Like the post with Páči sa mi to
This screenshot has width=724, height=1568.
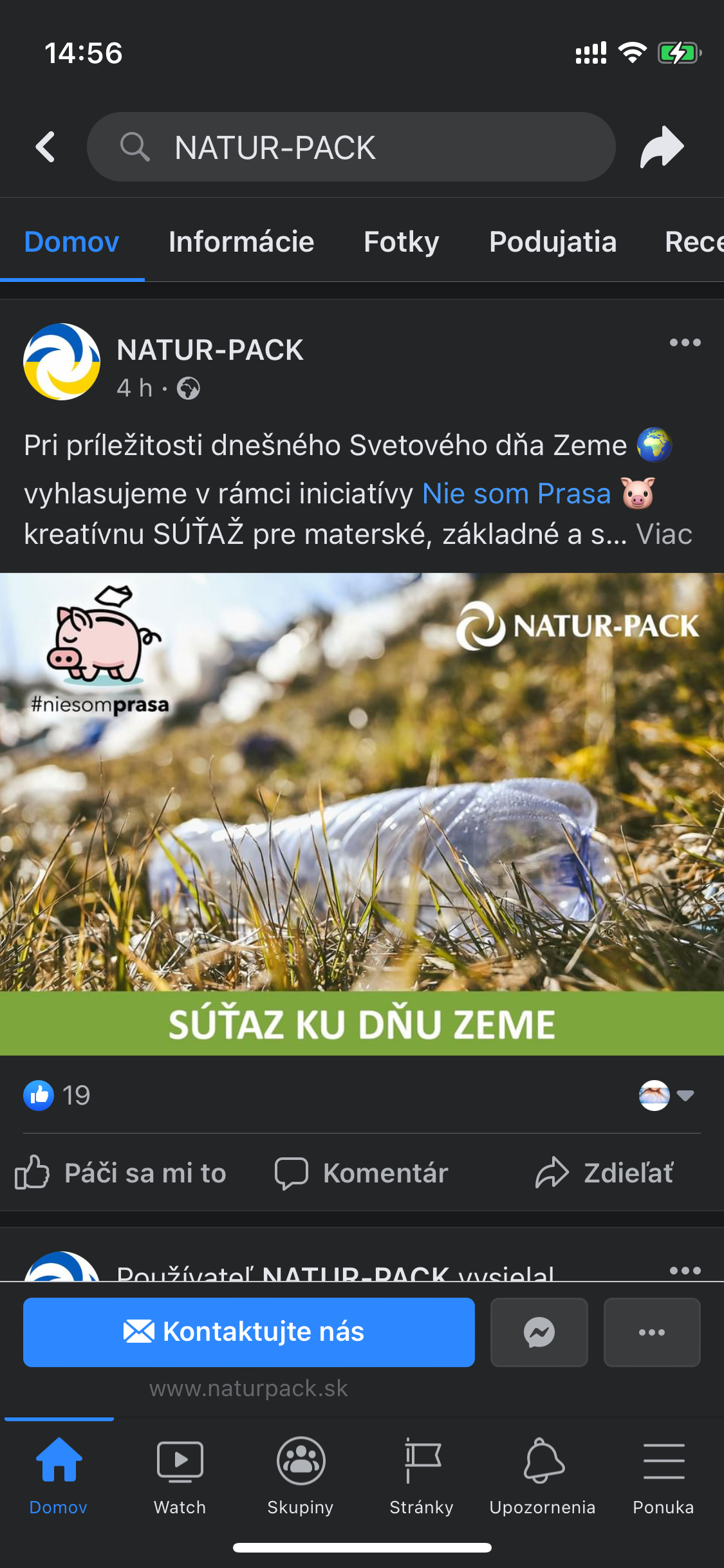(x=121, y=1173)
